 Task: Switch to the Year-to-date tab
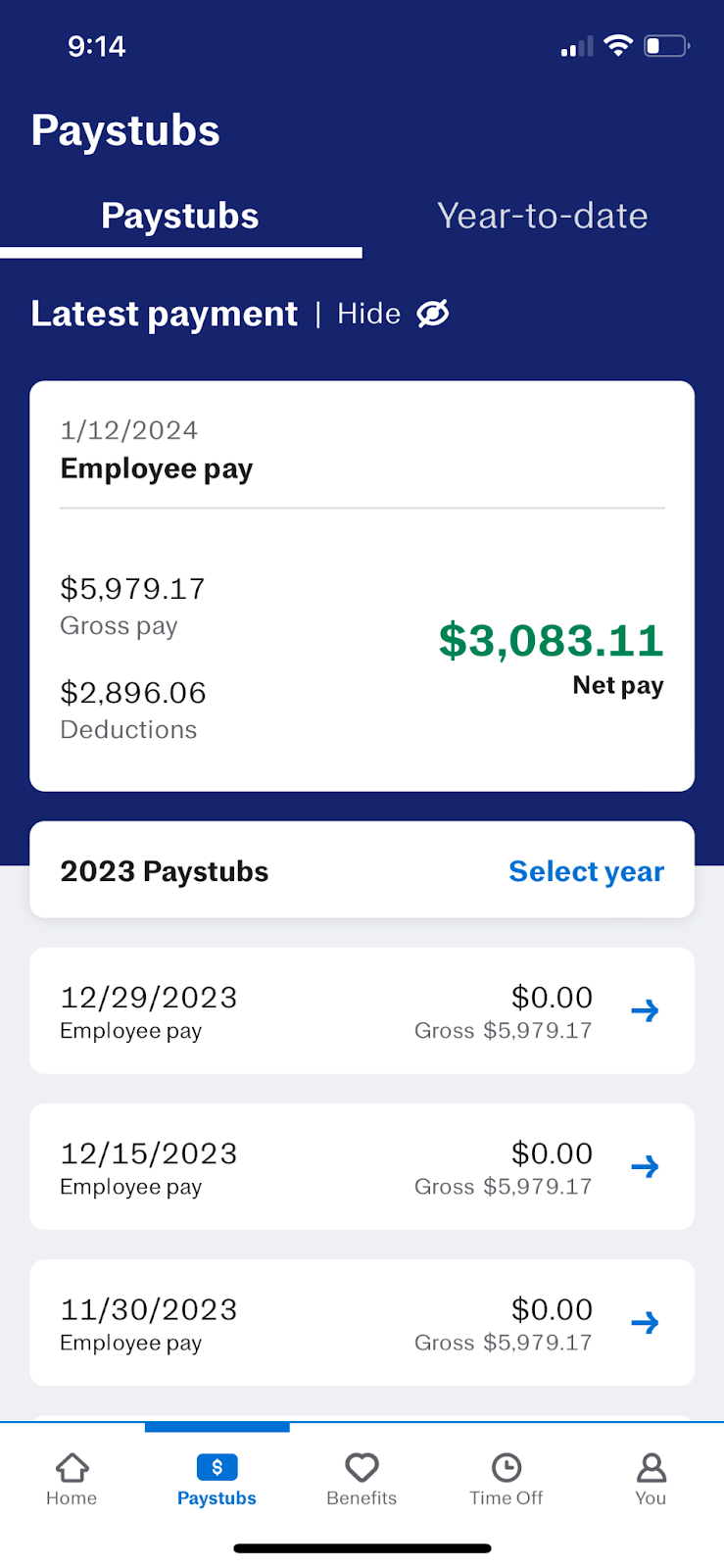[543, 217]
